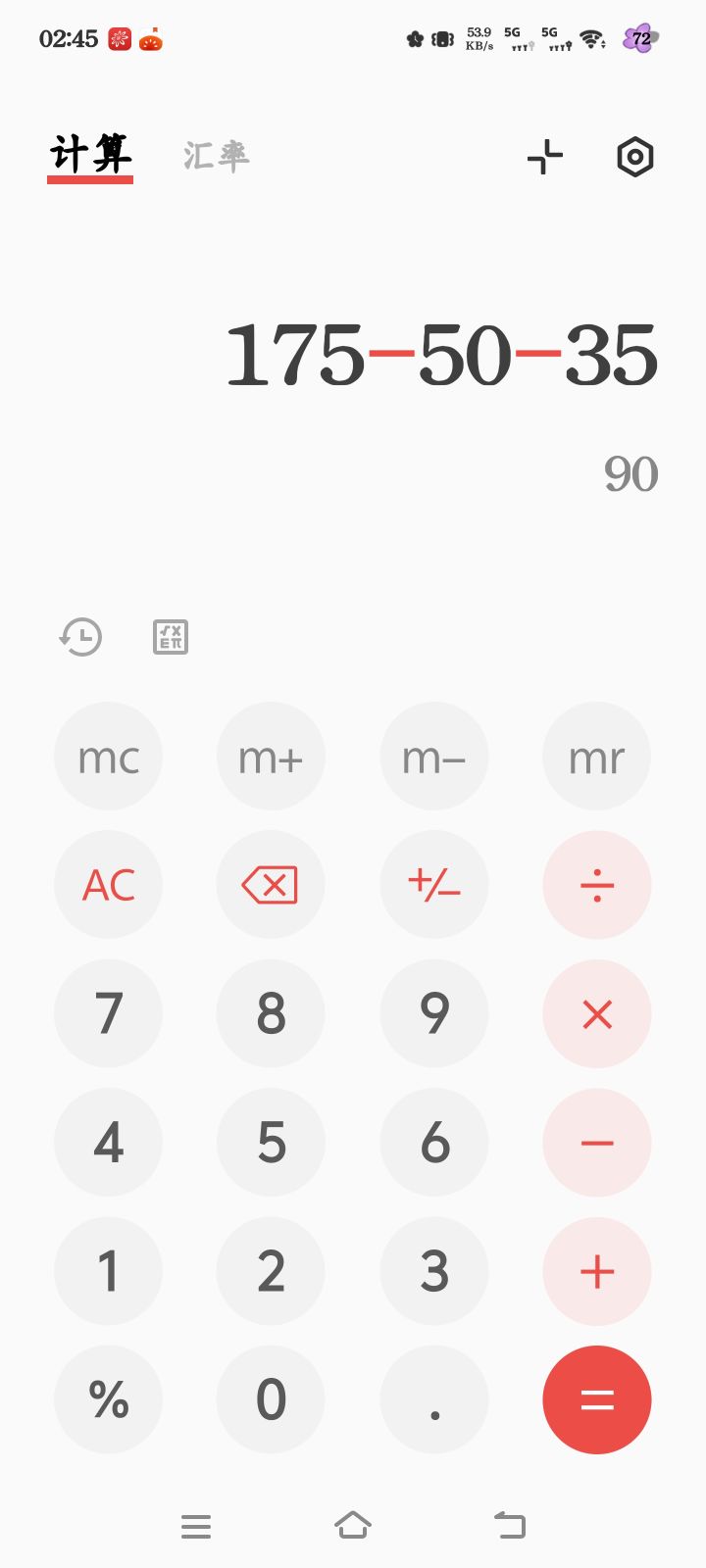Open the calculator settings

click(634, 157)
